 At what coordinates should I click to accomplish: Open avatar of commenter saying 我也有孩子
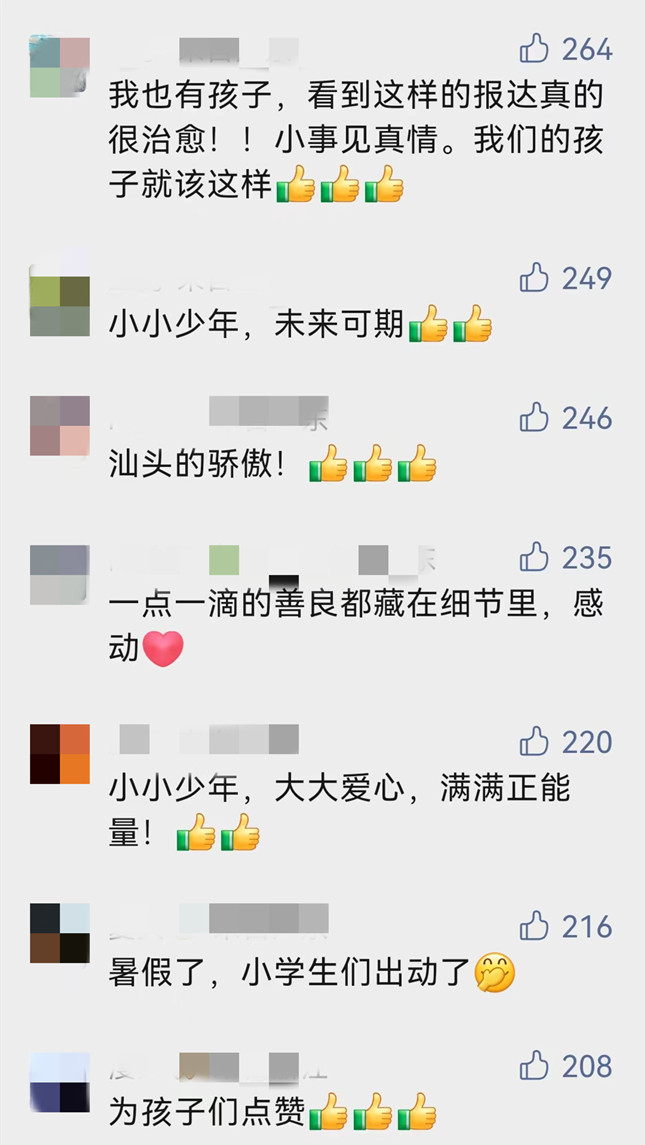point(60,67)
